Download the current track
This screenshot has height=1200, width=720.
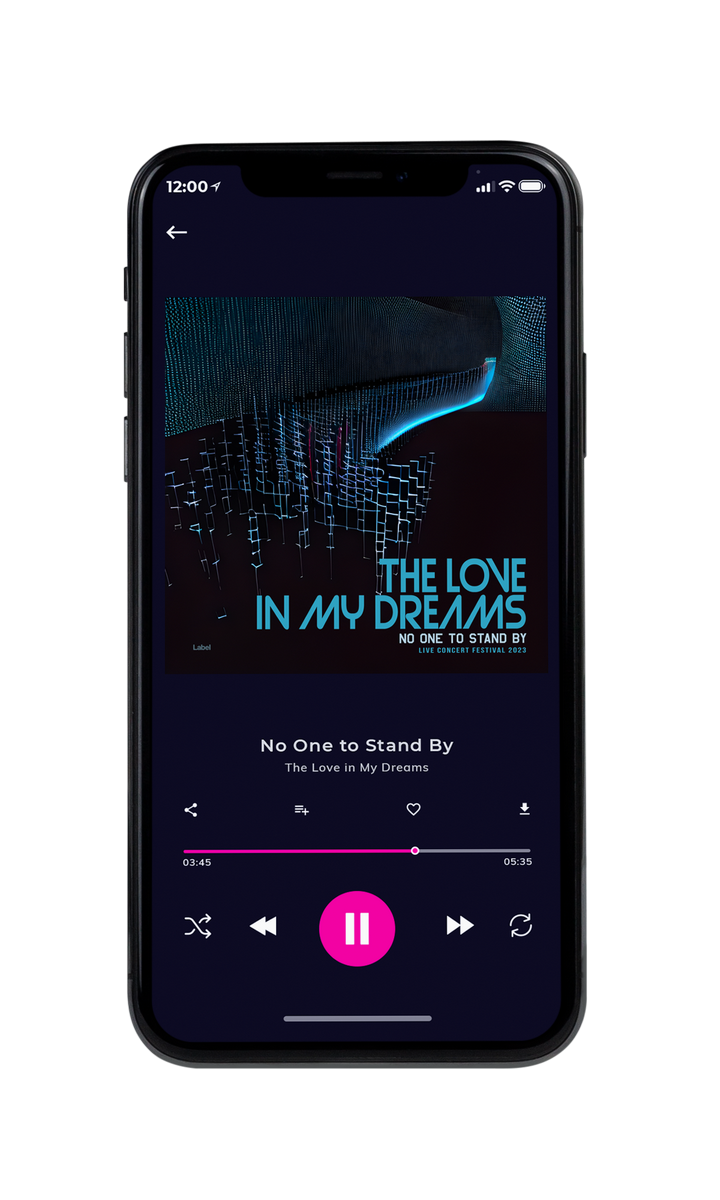[524, 809]
